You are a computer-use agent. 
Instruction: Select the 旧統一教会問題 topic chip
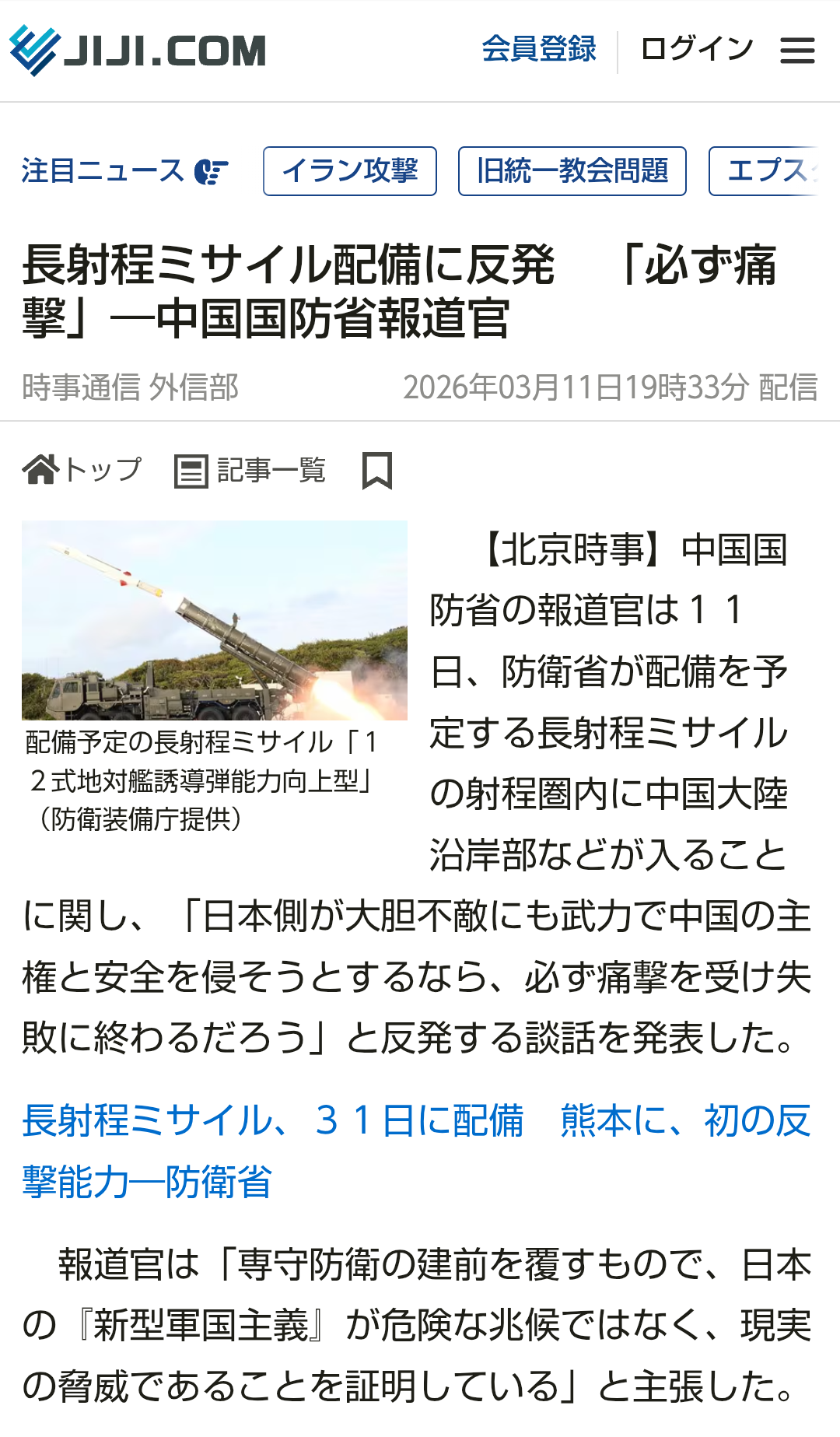(572, 171)
